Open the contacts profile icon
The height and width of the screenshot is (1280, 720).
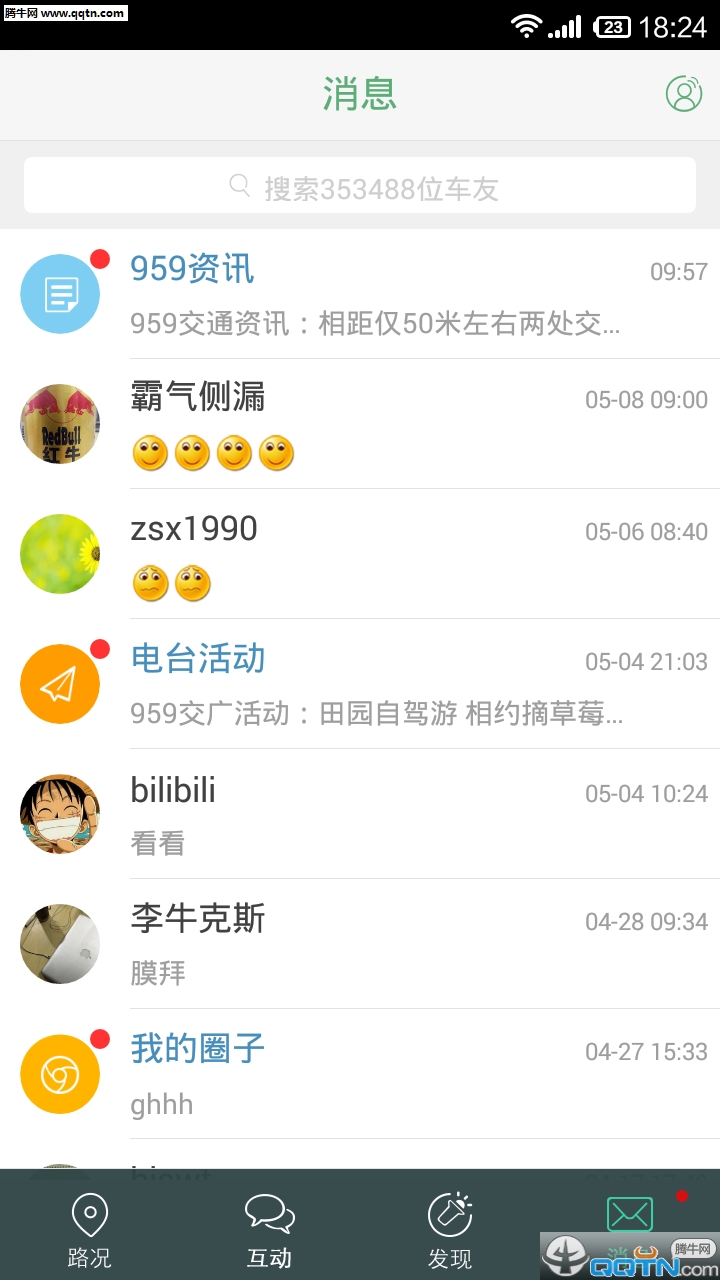click(684, 94)
